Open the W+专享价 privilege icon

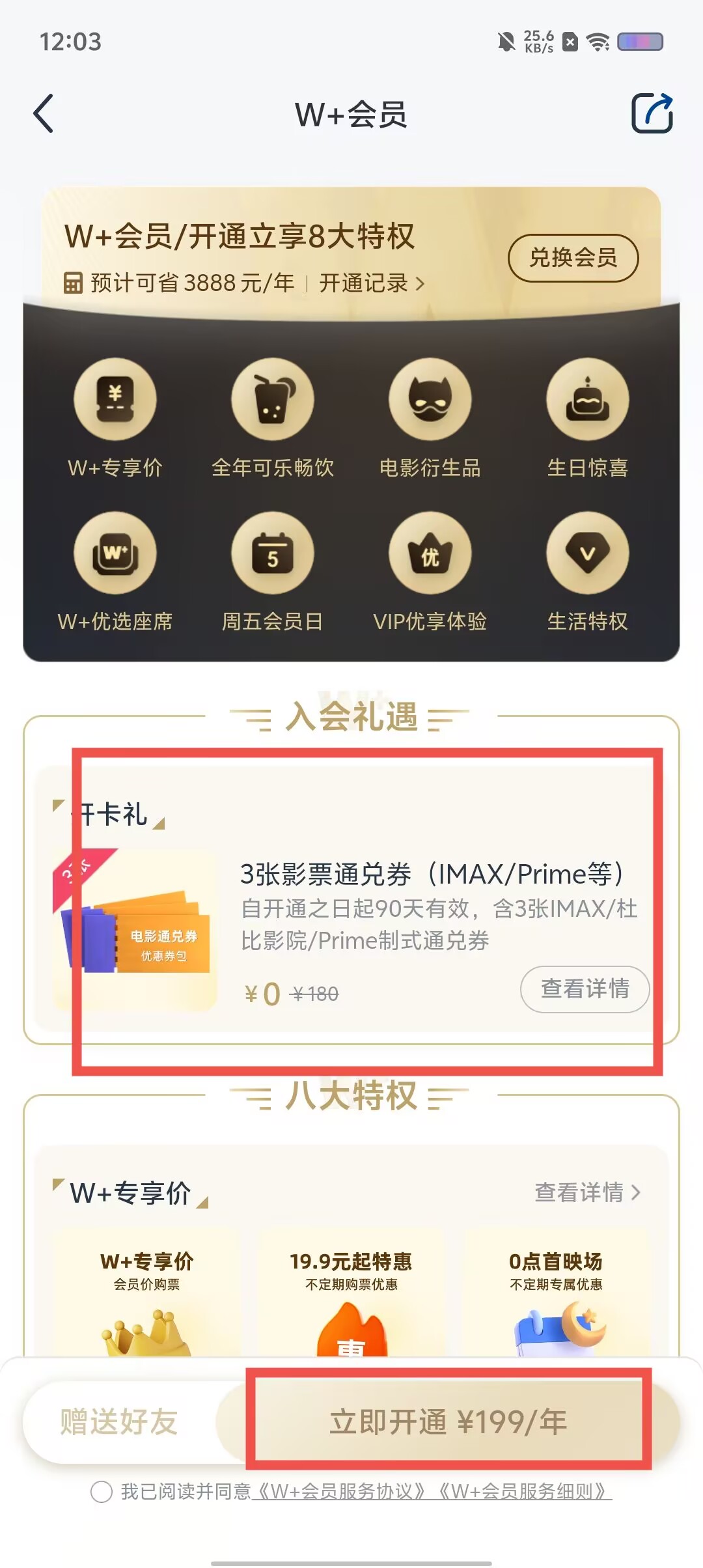(x=115, y=400)
